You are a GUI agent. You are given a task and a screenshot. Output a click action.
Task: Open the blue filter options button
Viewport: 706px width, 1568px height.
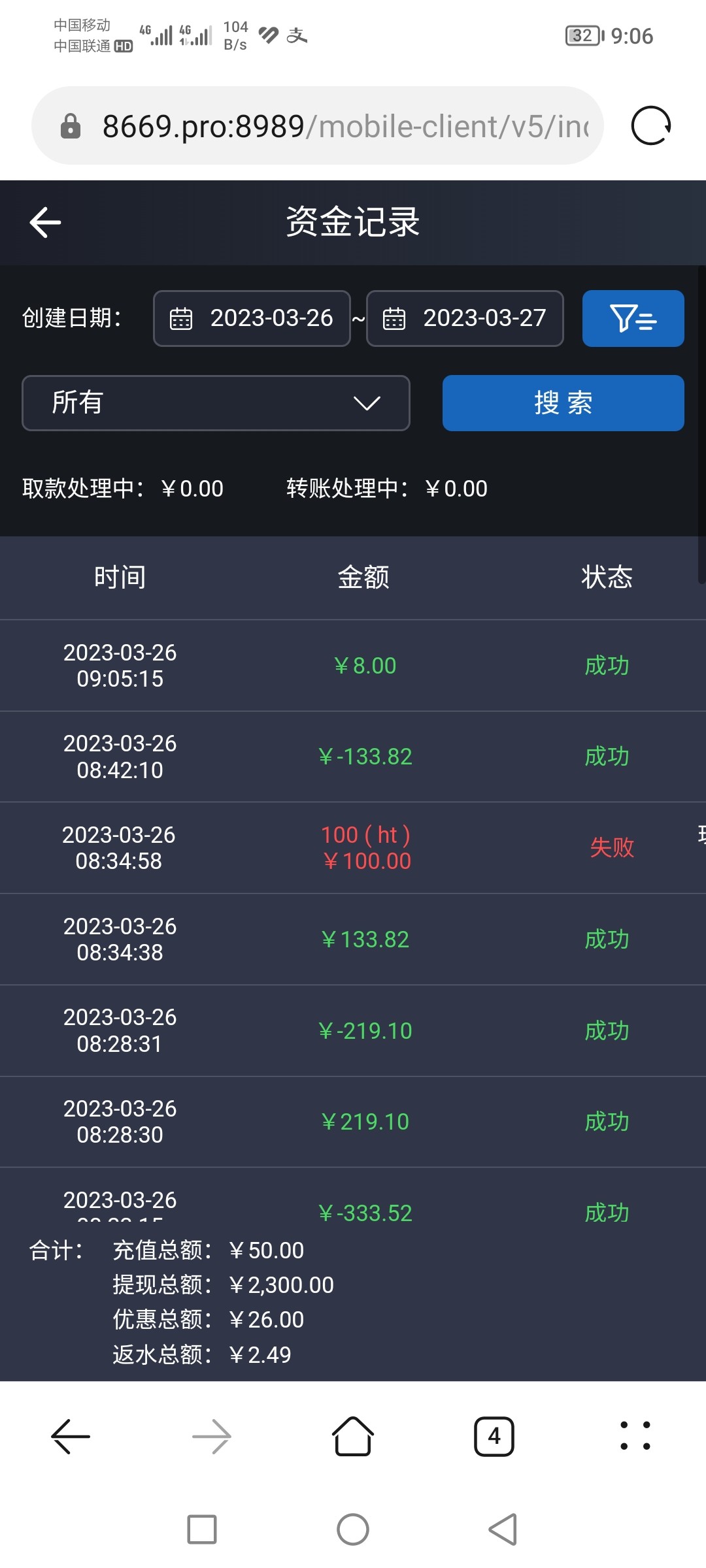[633, 318]
